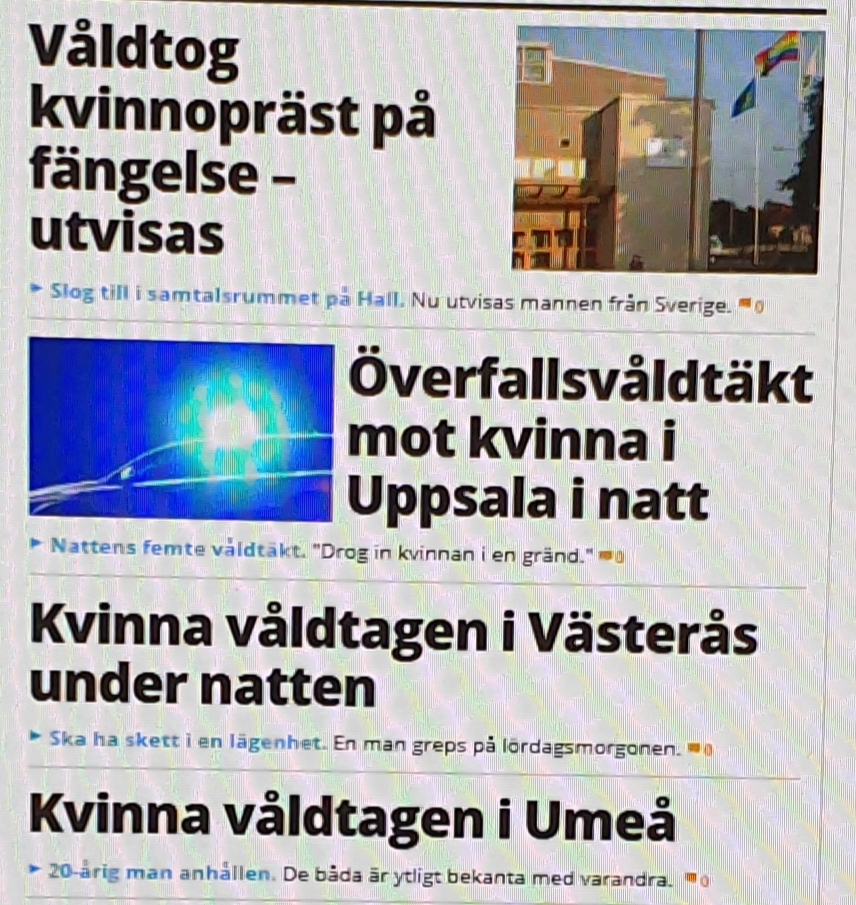
Task: Tap the blue police light image
Action: pyautogui.click(x=180, y=428)
